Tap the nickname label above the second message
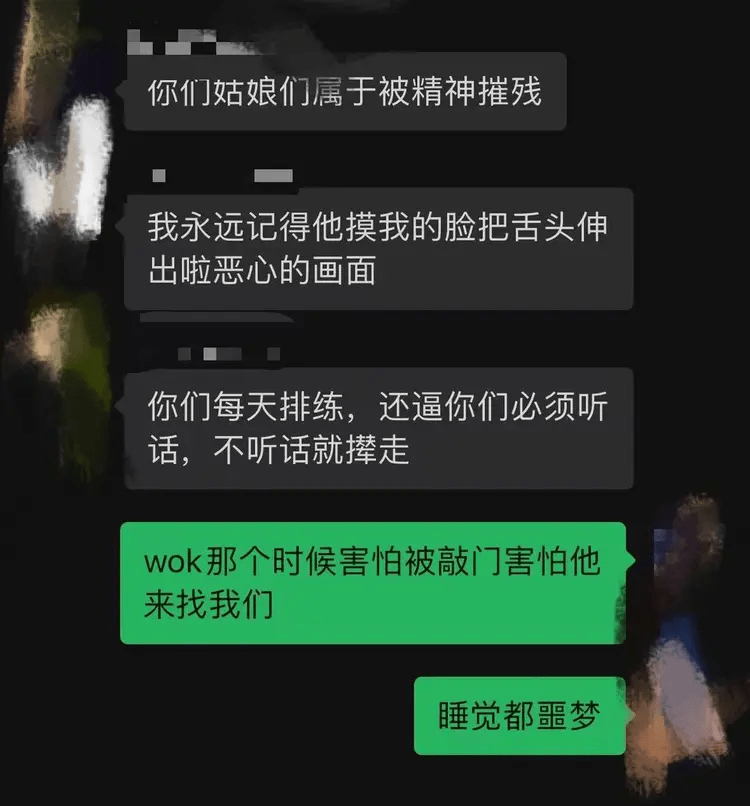Image resolution: width=750 pixels, height=806 pixels. [x=220, y=175]
